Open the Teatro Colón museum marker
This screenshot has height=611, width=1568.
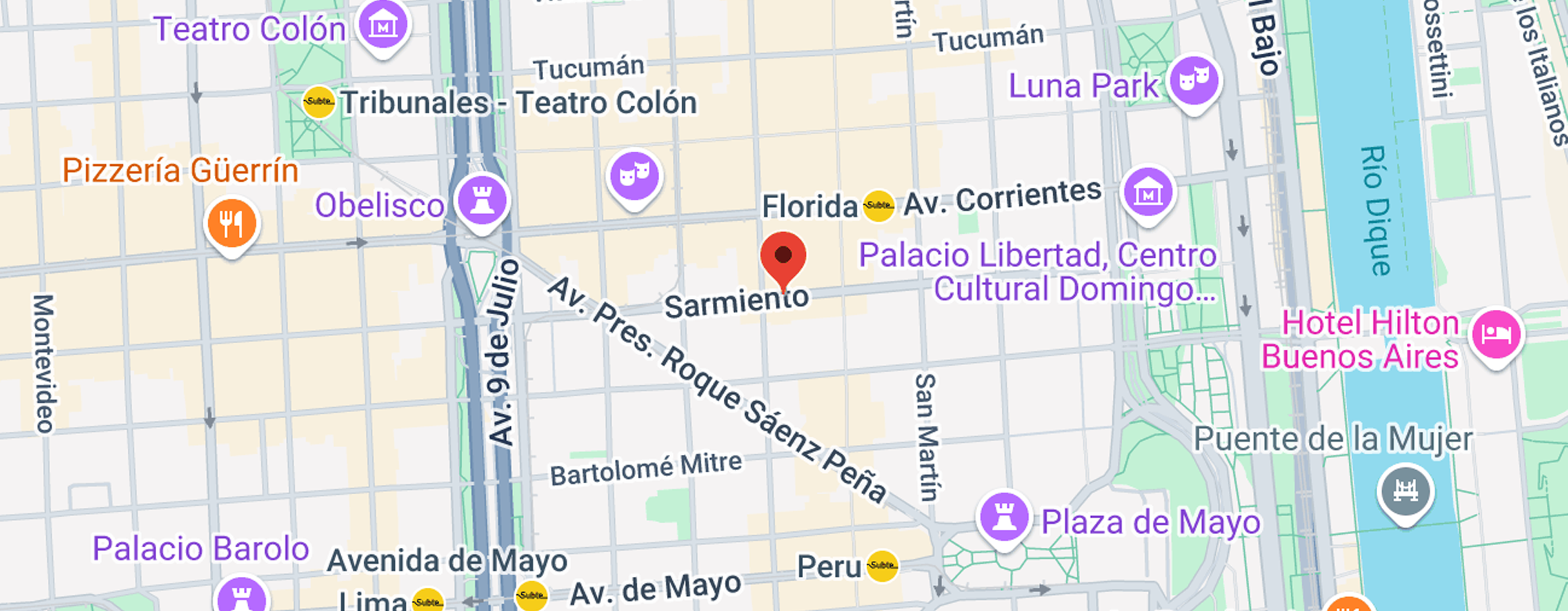[383, 27]
